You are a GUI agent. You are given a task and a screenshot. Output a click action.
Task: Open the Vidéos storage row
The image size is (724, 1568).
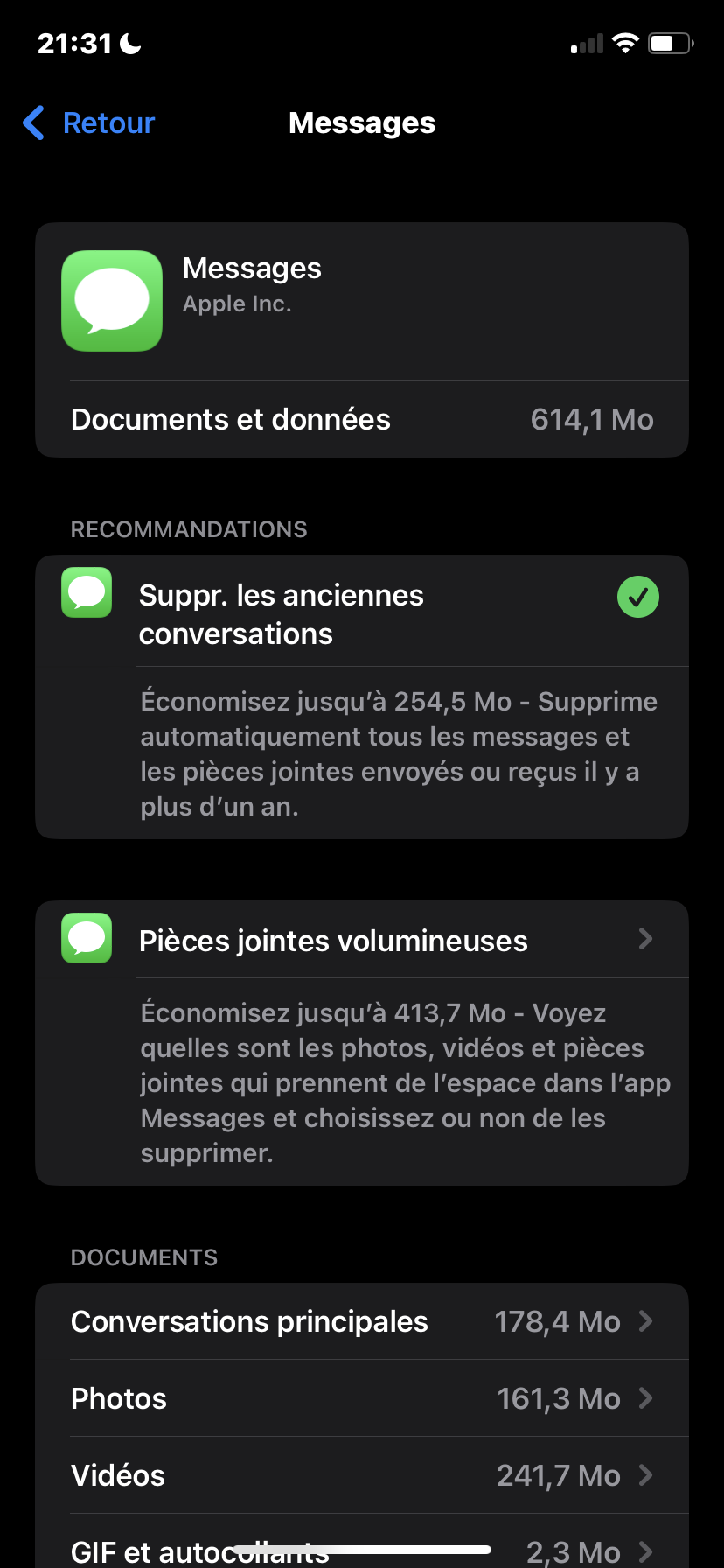coord(362,1475)
